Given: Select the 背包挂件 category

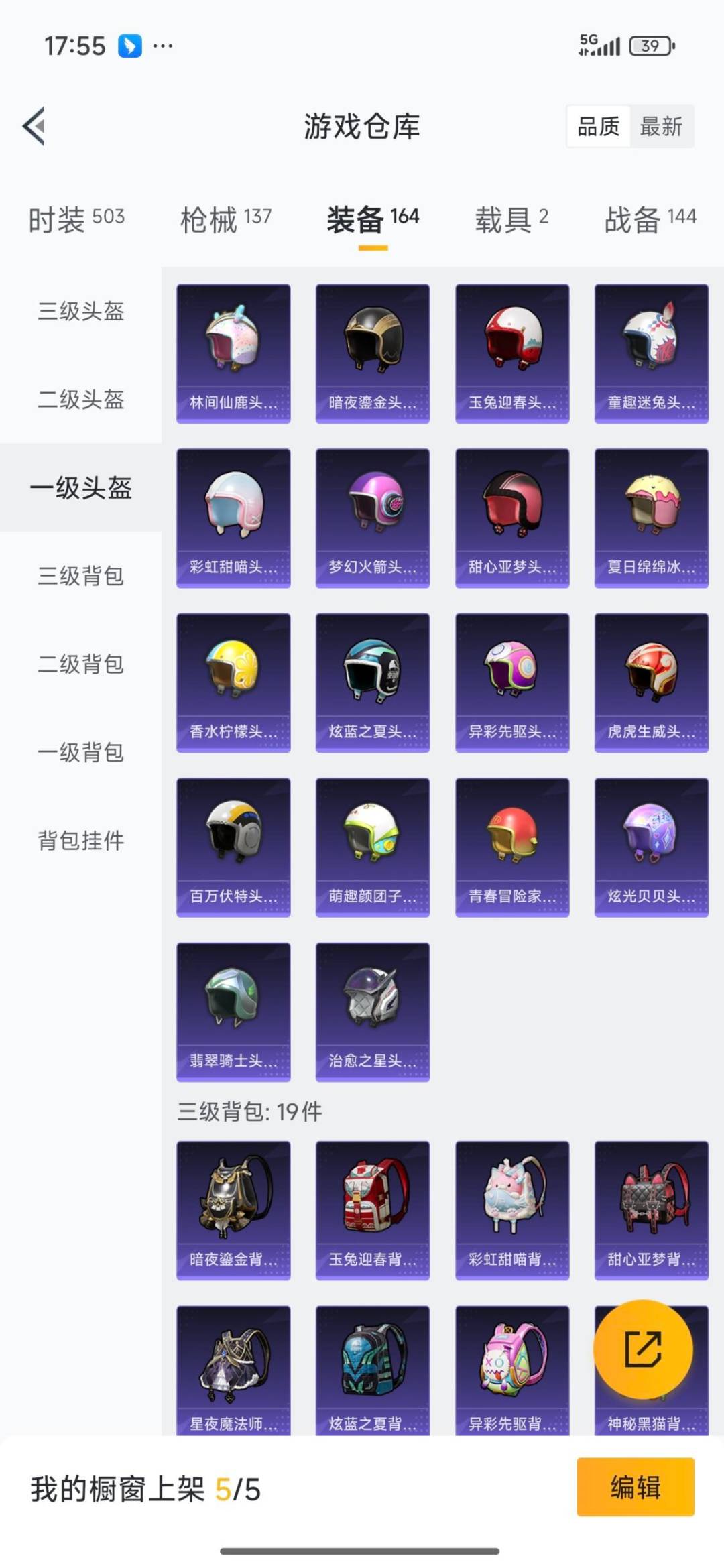Looking at the screenshot, I should pos(80,842).
